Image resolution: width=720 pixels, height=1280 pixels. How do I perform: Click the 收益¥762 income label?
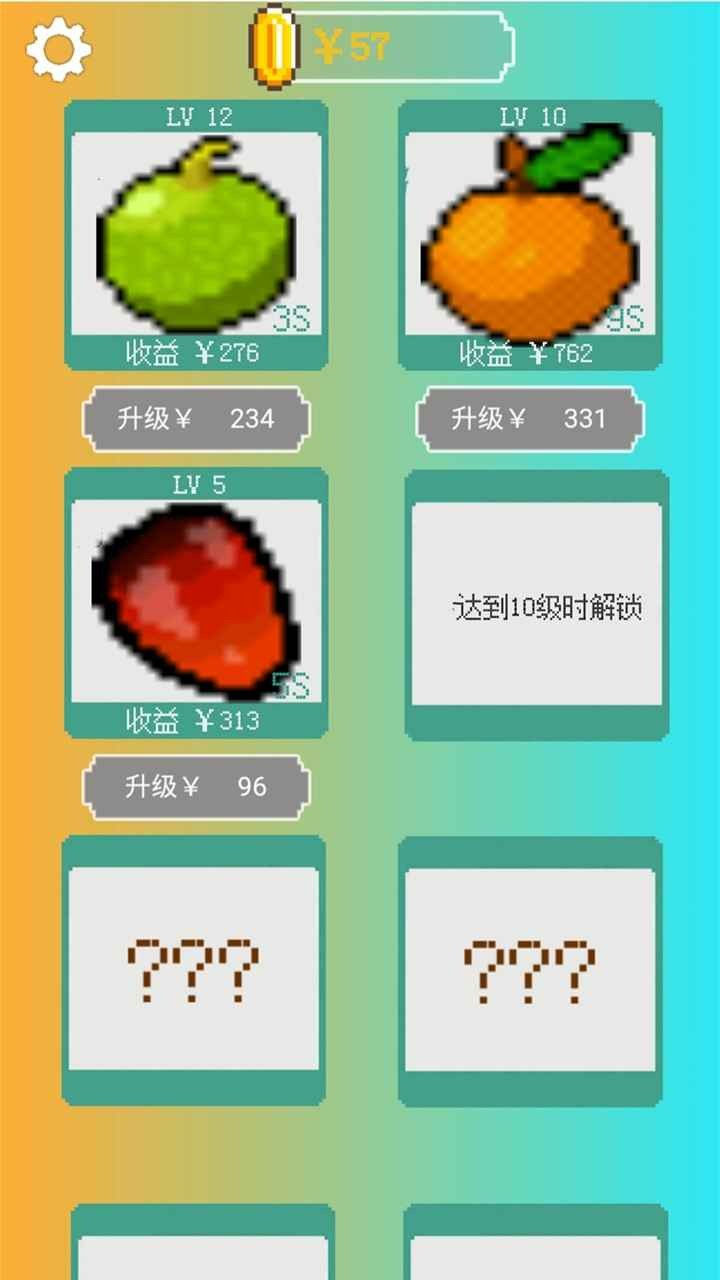pos(530,352)
